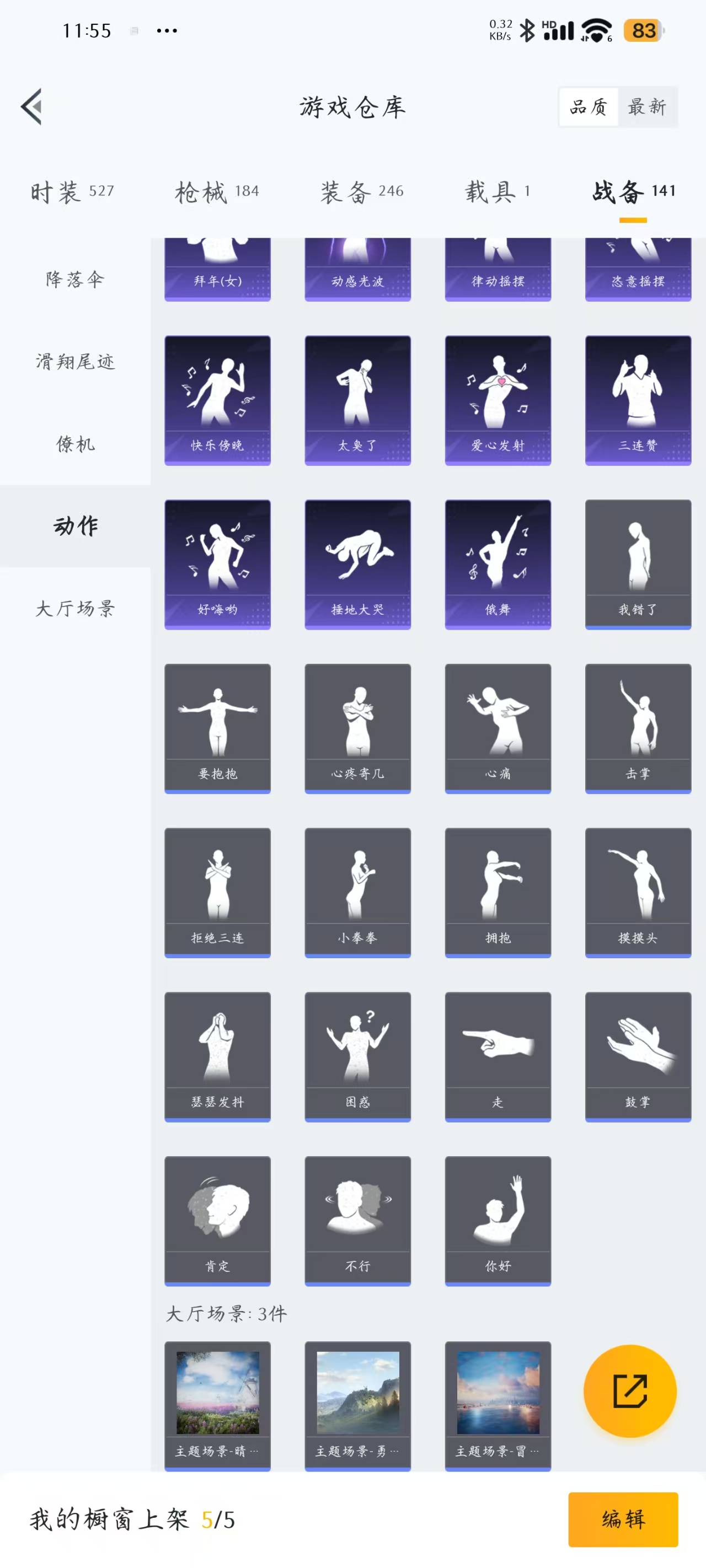Jump to 僚机 category
This screenshot has height=1568, width=706.
click(x=75, y=444)
